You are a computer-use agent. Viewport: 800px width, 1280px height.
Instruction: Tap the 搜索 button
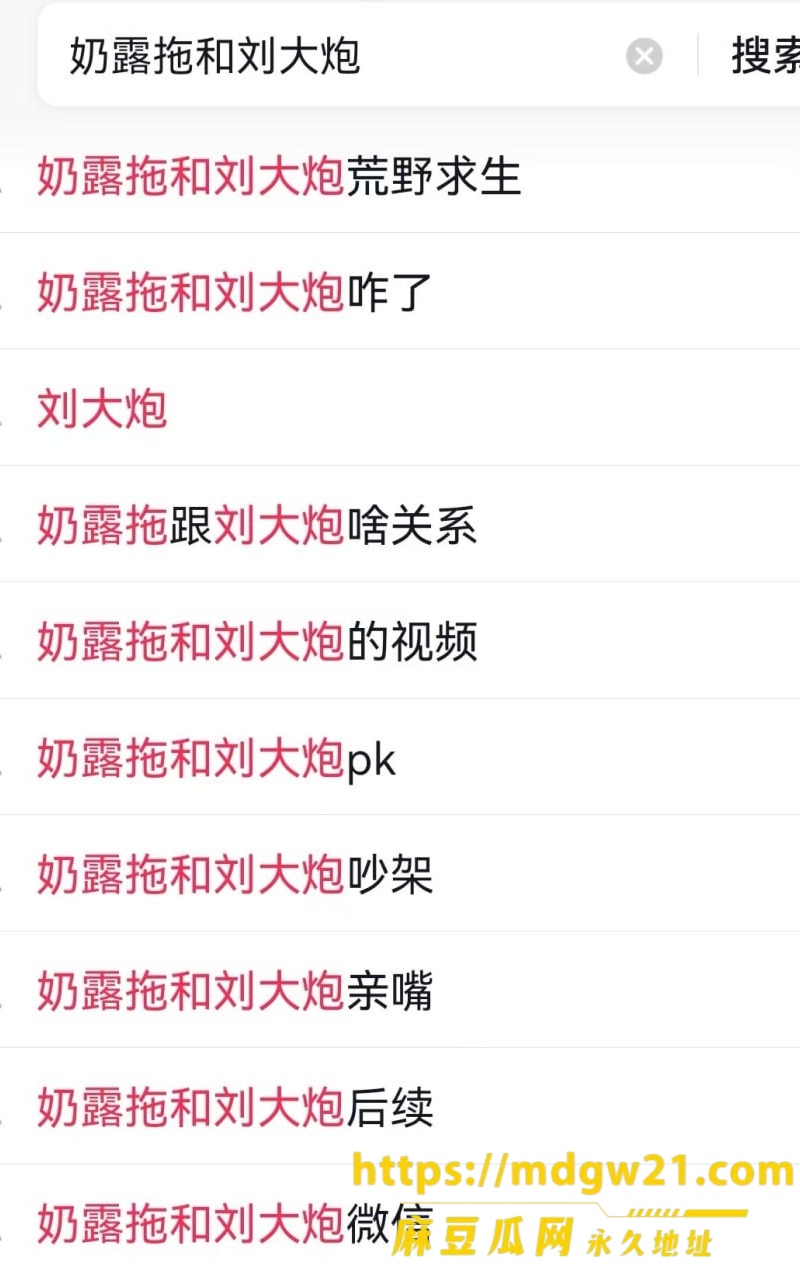click(765, 56)
